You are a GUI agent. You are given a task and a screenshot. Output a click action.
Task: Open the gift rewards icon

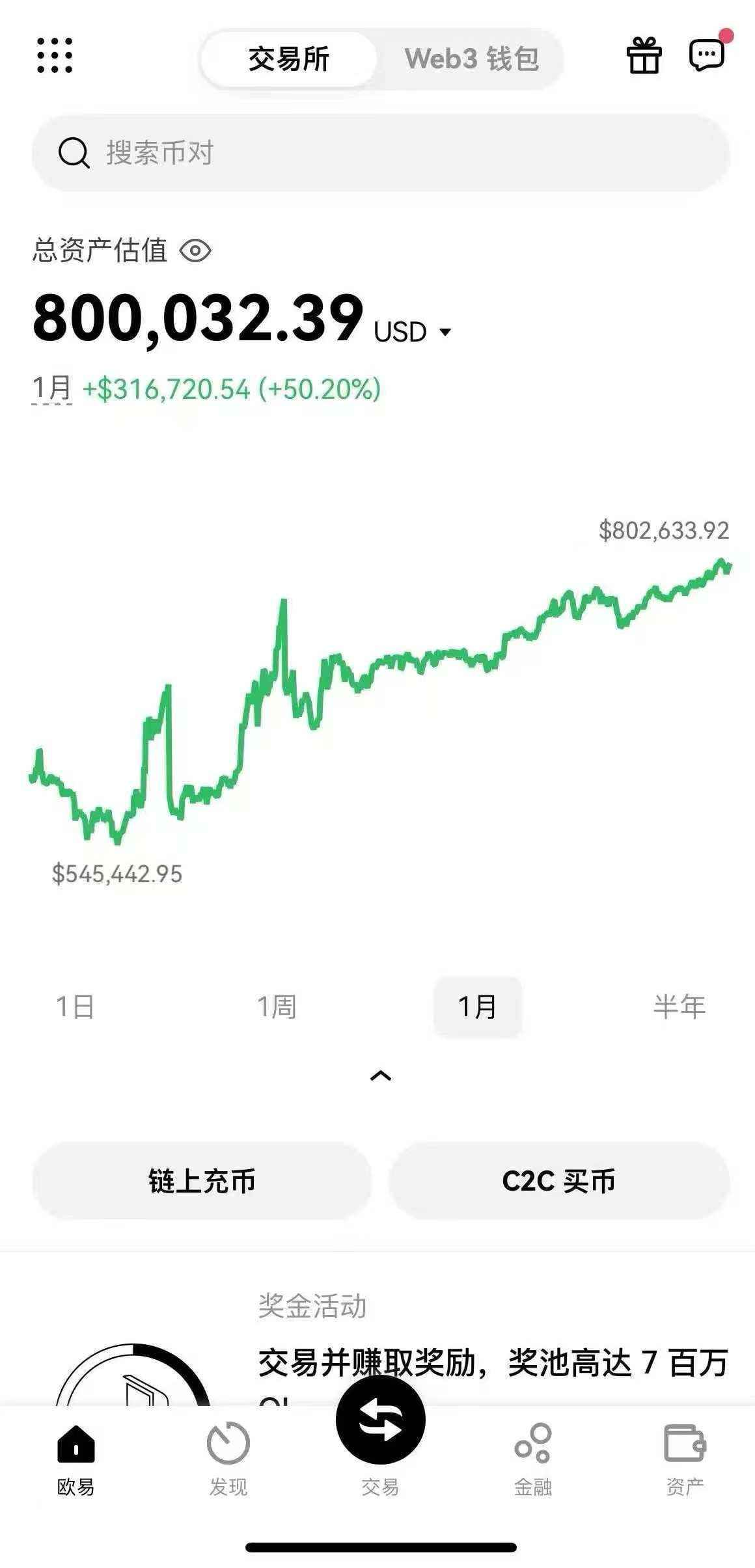[x=644, y=55]
